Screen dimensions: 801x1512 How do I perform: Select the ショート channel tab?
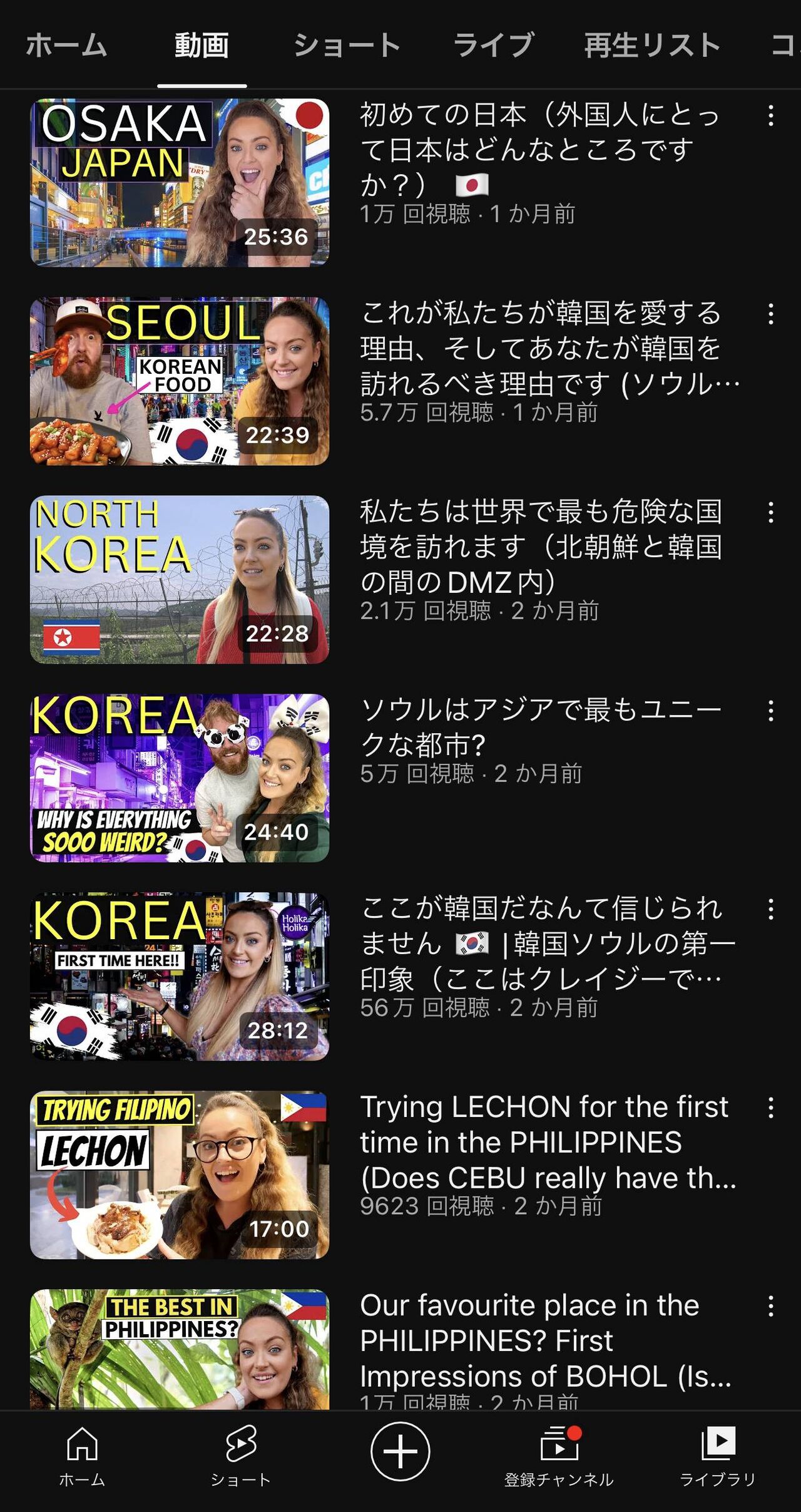pyautogui.click(x=347, y=46)
